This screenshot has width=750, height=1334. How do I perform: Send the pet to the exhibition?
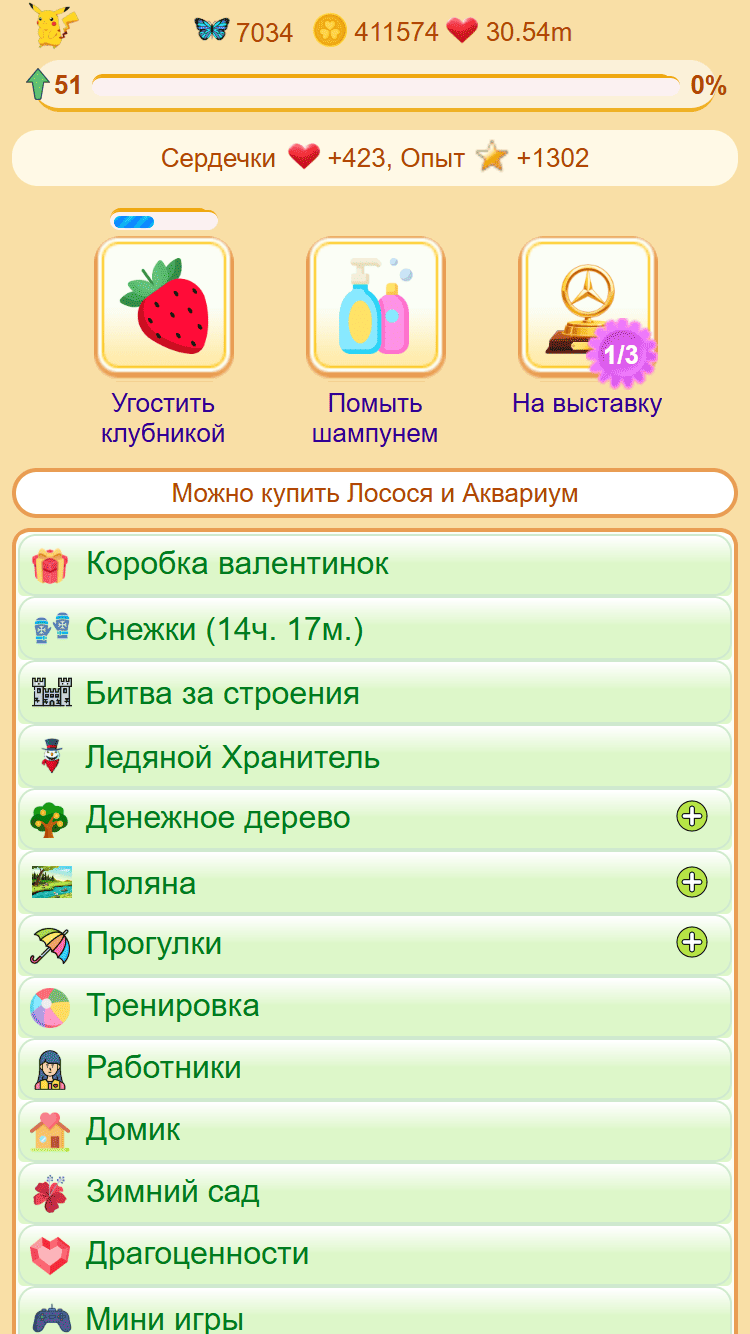(x=587, y=306)
